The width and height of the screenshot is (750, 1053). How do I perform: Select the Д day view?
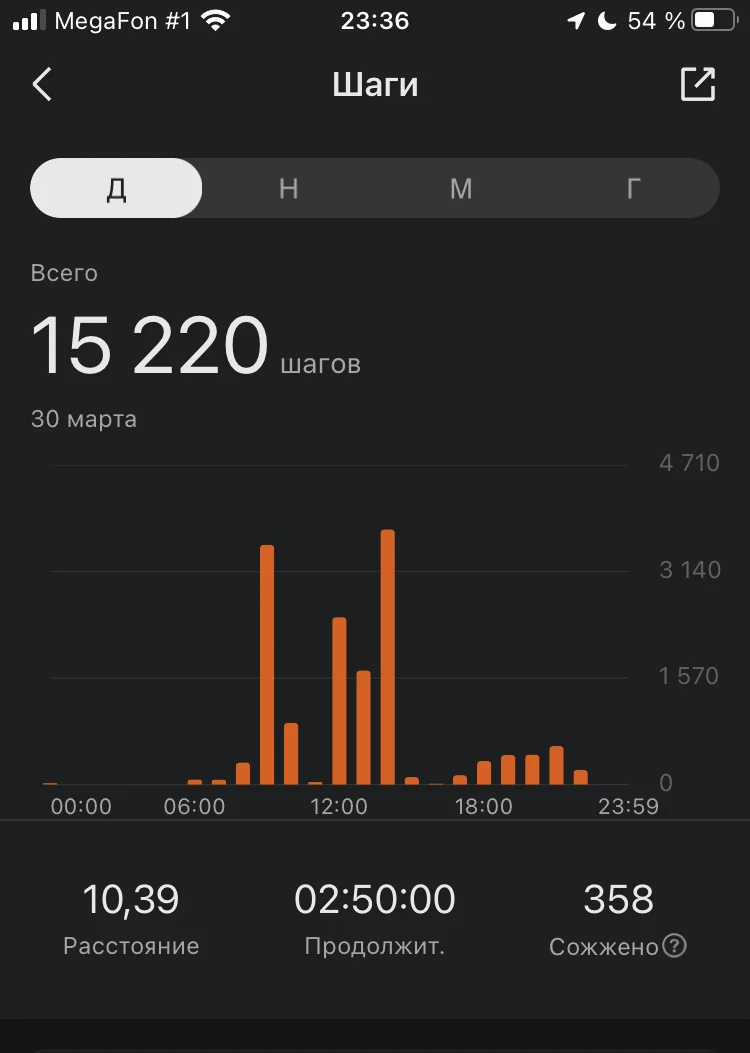pyautogui.click(x=117, y=188)
